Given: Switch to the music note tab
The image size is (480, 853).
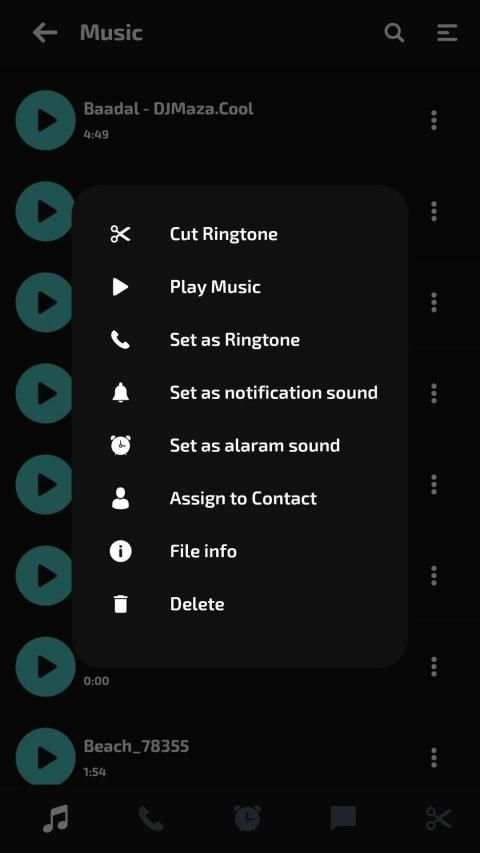Looking at the screenshot, I should (56, 818).
